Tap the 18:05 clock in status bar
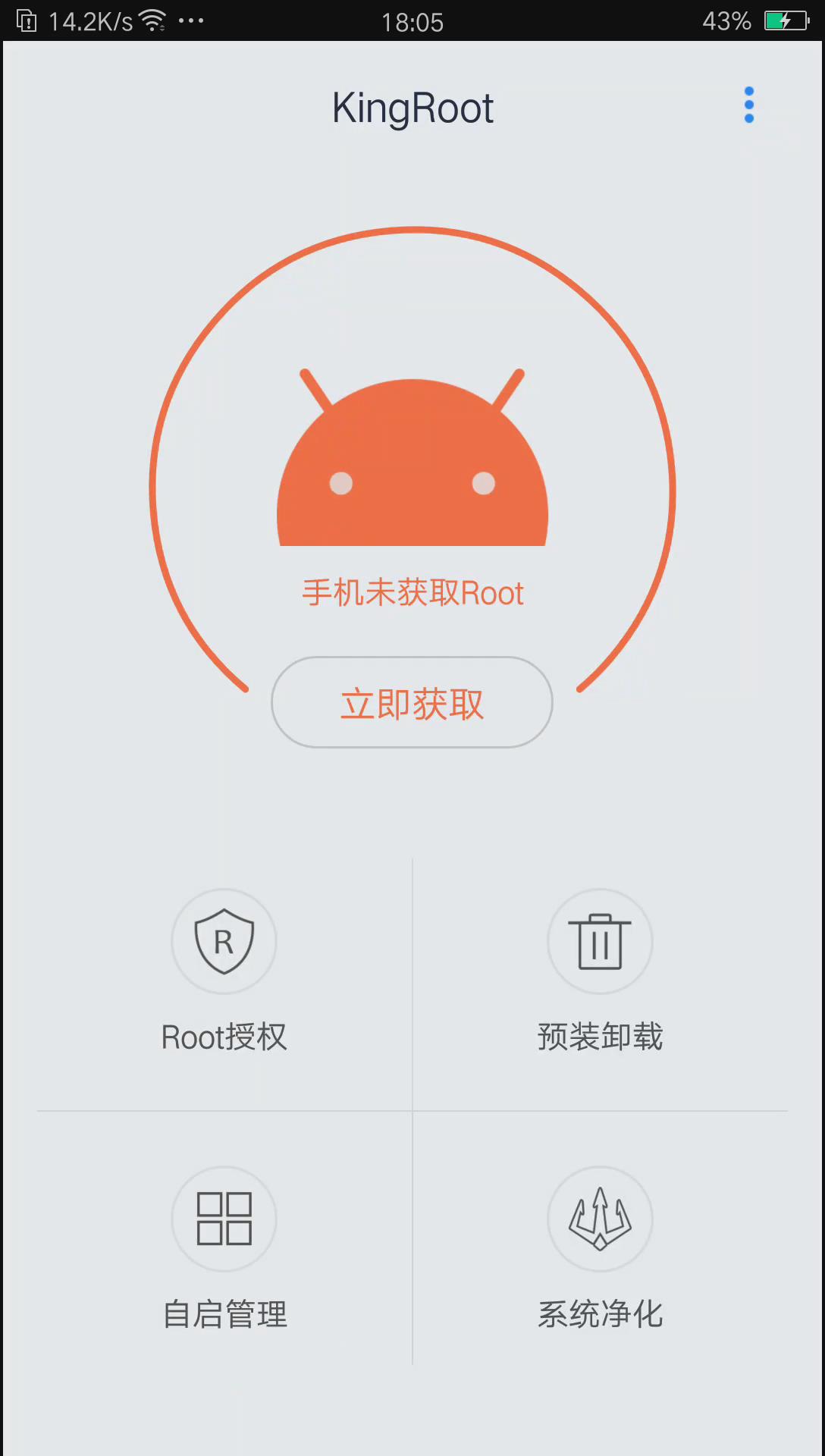 pos(413,22)
